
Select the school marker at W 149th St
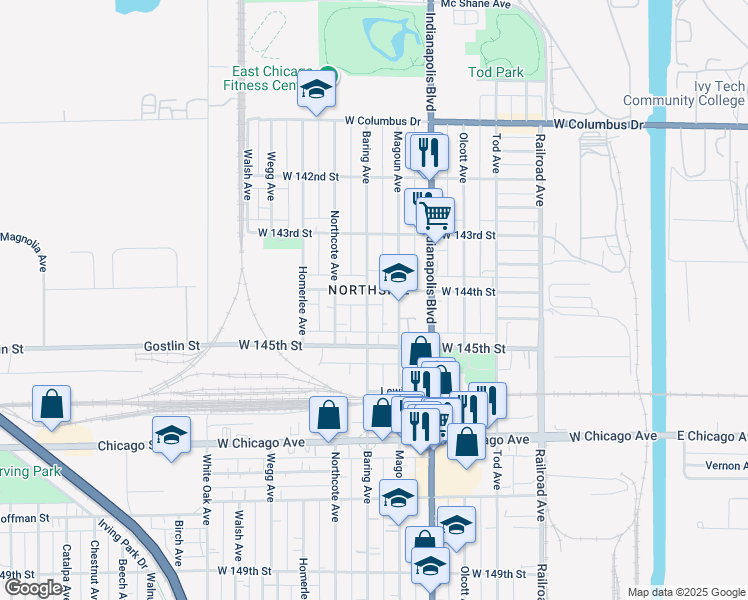pyautogui.click(x=431, y=567)
